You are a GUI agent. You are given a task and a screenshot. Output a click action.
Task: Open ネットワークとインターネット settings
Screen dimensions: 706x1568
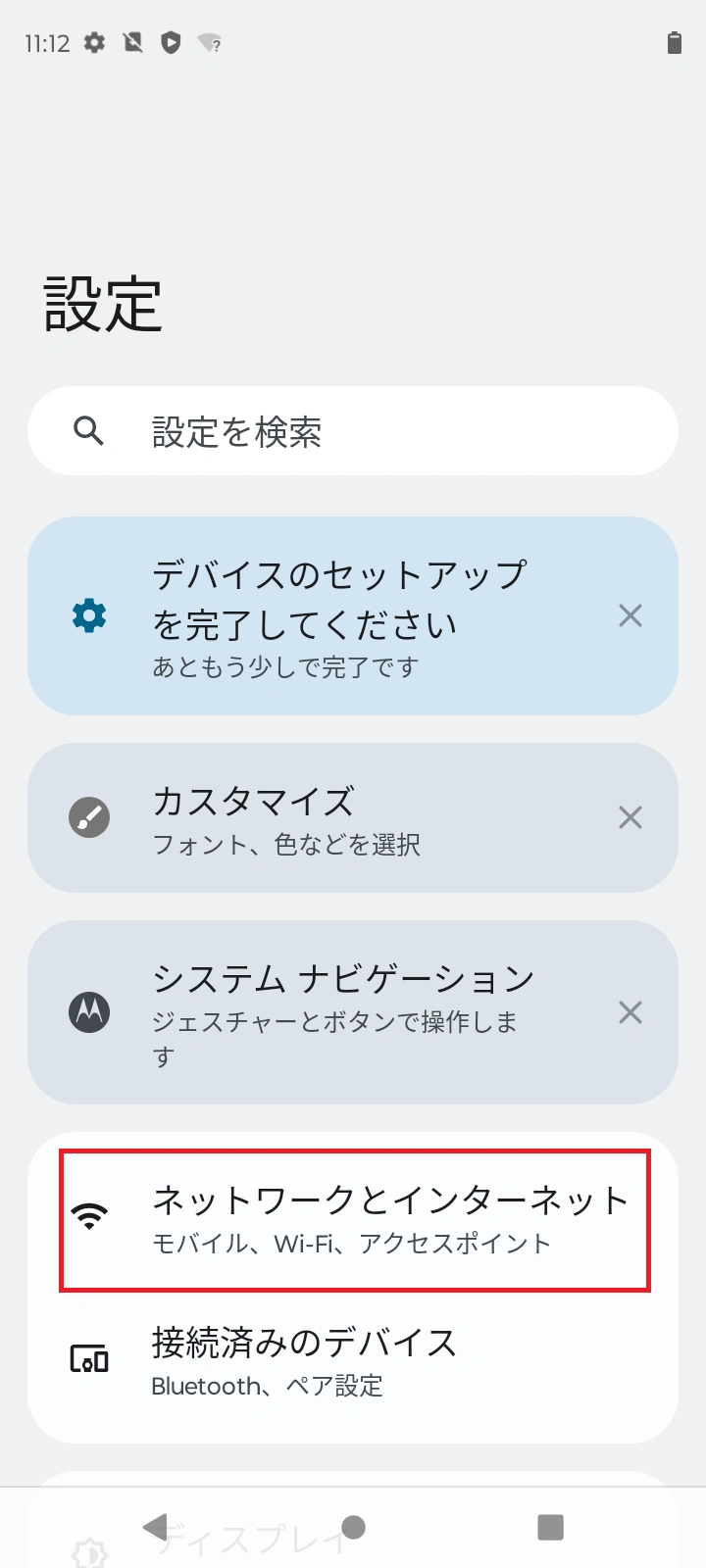coord(355,1220)
